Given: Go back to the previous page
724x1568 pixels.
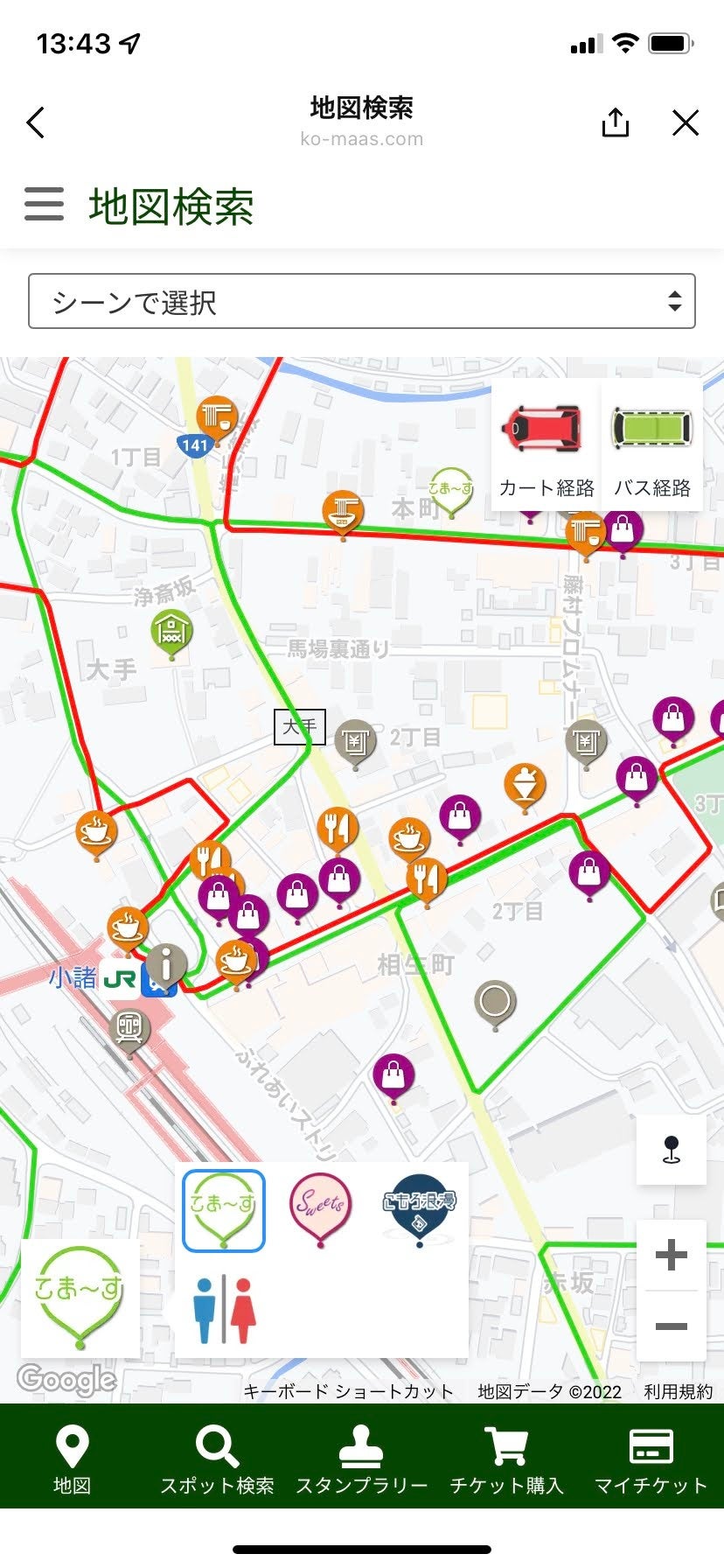Looking at the screenshot, I should click(36, 122).
